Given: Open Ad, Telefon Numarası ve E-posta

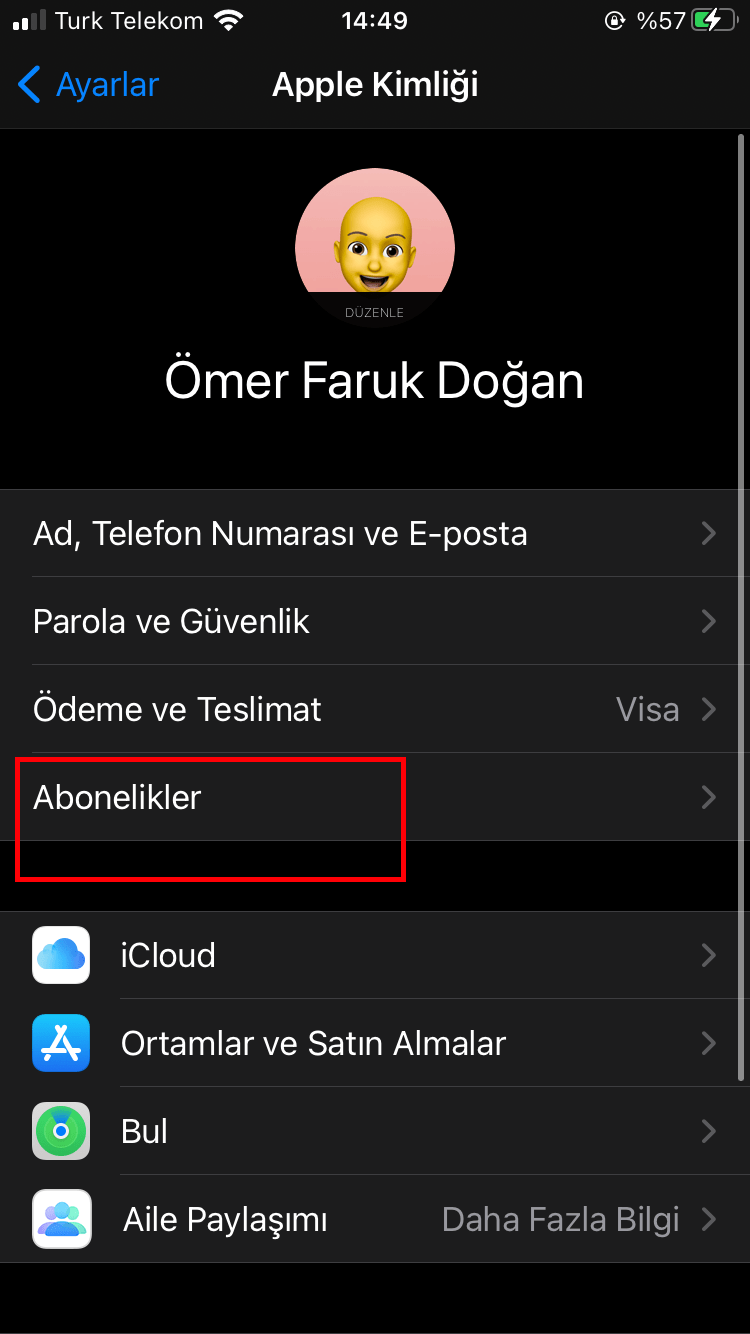Looking at the screenshot, I should click(x=374, y=533).
